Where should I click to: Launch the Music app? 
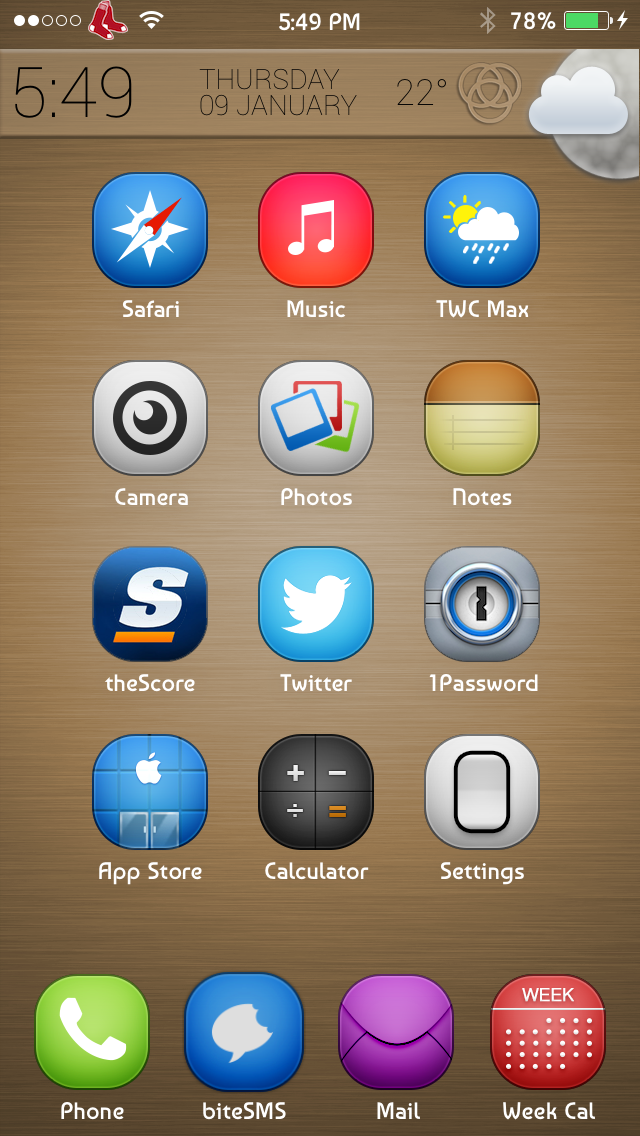[316, 230]
